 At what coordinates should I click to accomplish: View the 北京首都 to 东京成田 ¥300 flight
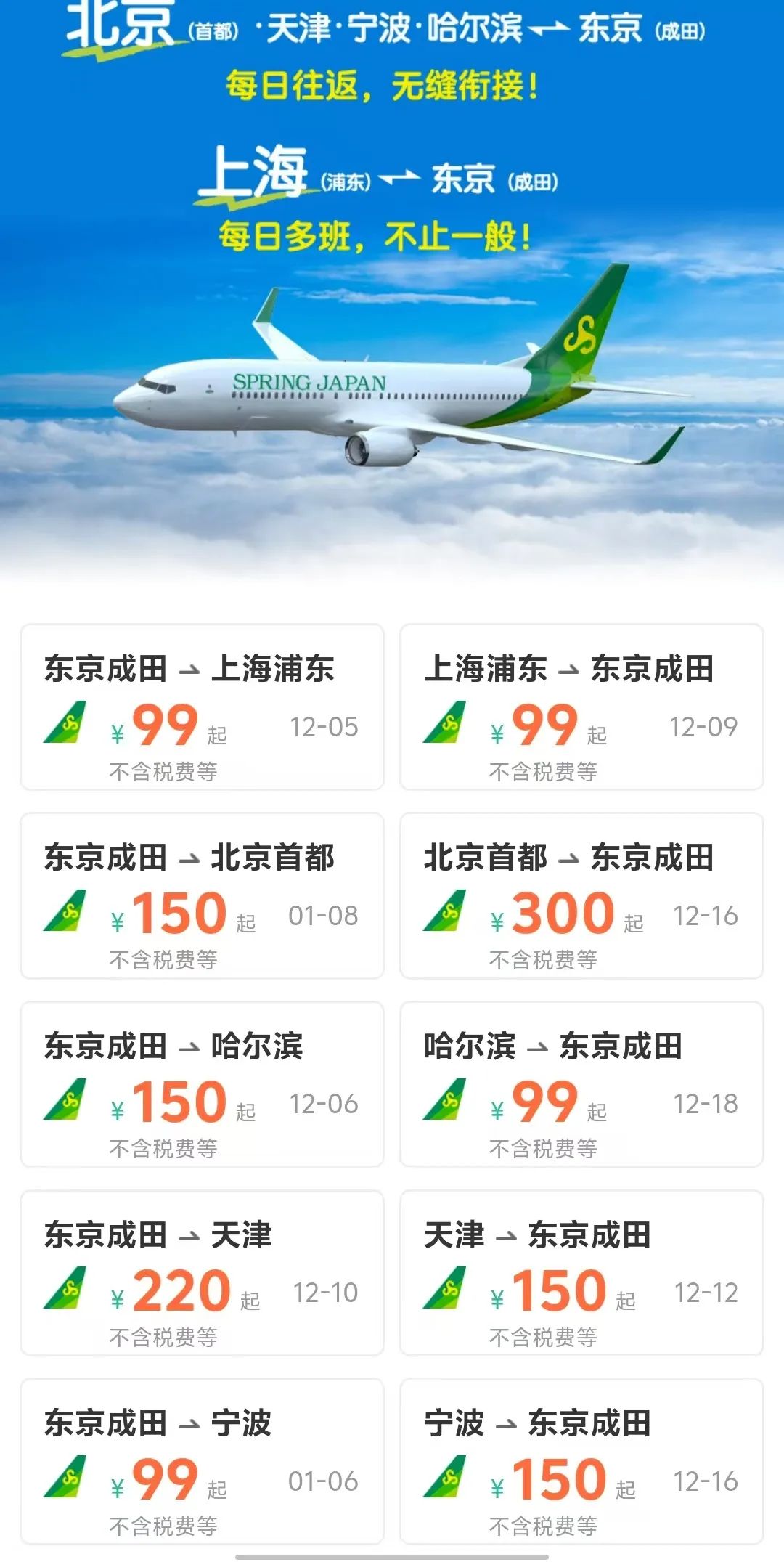[x=581, y=895]
